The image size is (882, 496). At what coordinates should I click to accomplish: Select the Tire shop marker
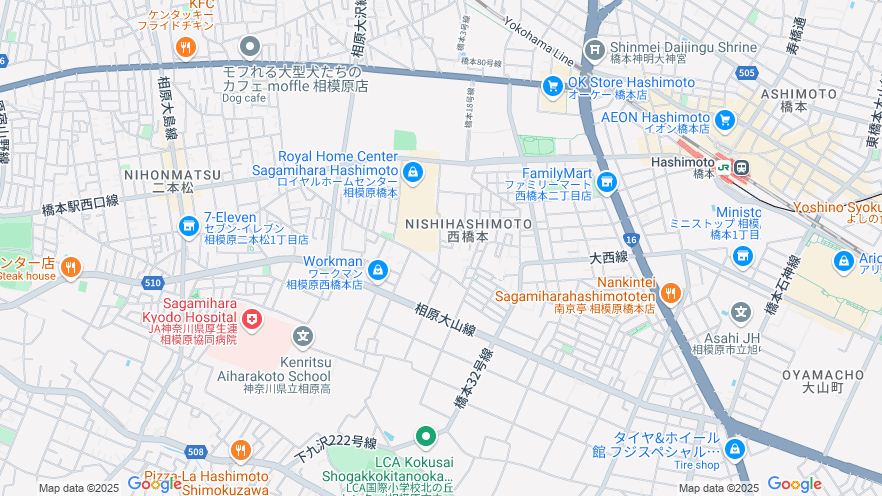coord(735,449)
